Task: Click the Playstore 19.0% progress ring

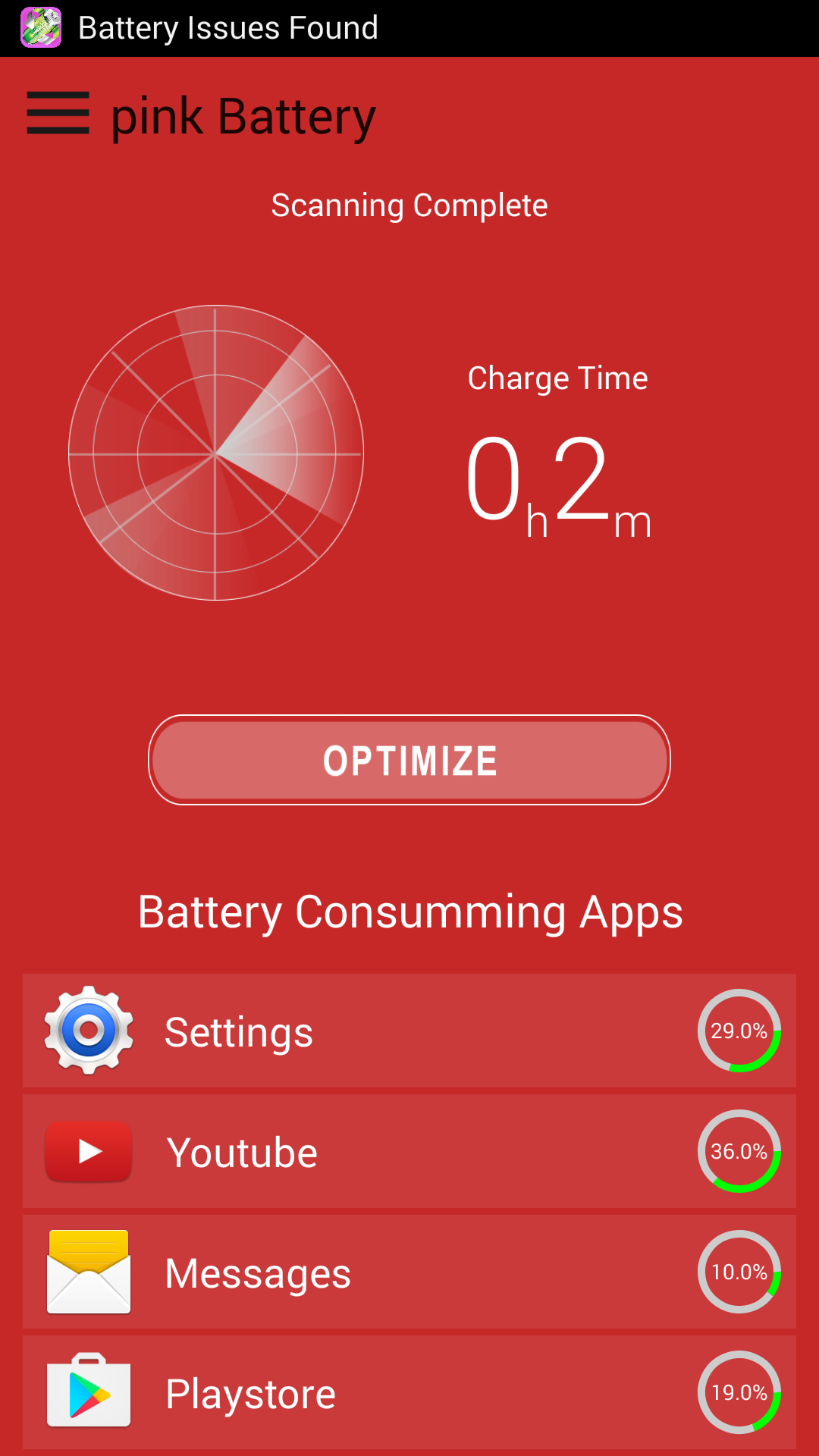Action: tap(739, 1392)
